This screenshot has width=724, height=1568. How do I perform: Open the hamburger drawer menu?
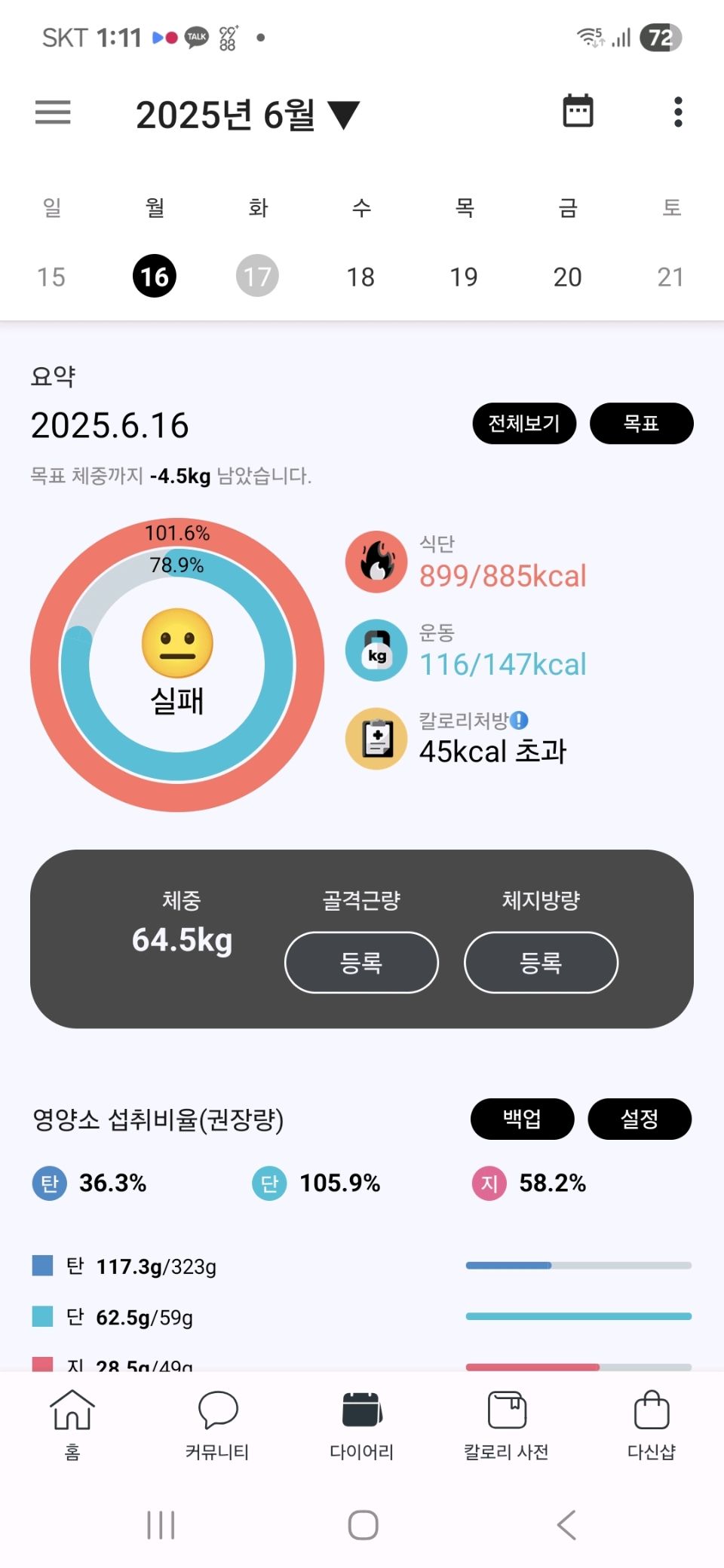coord(53,113)
